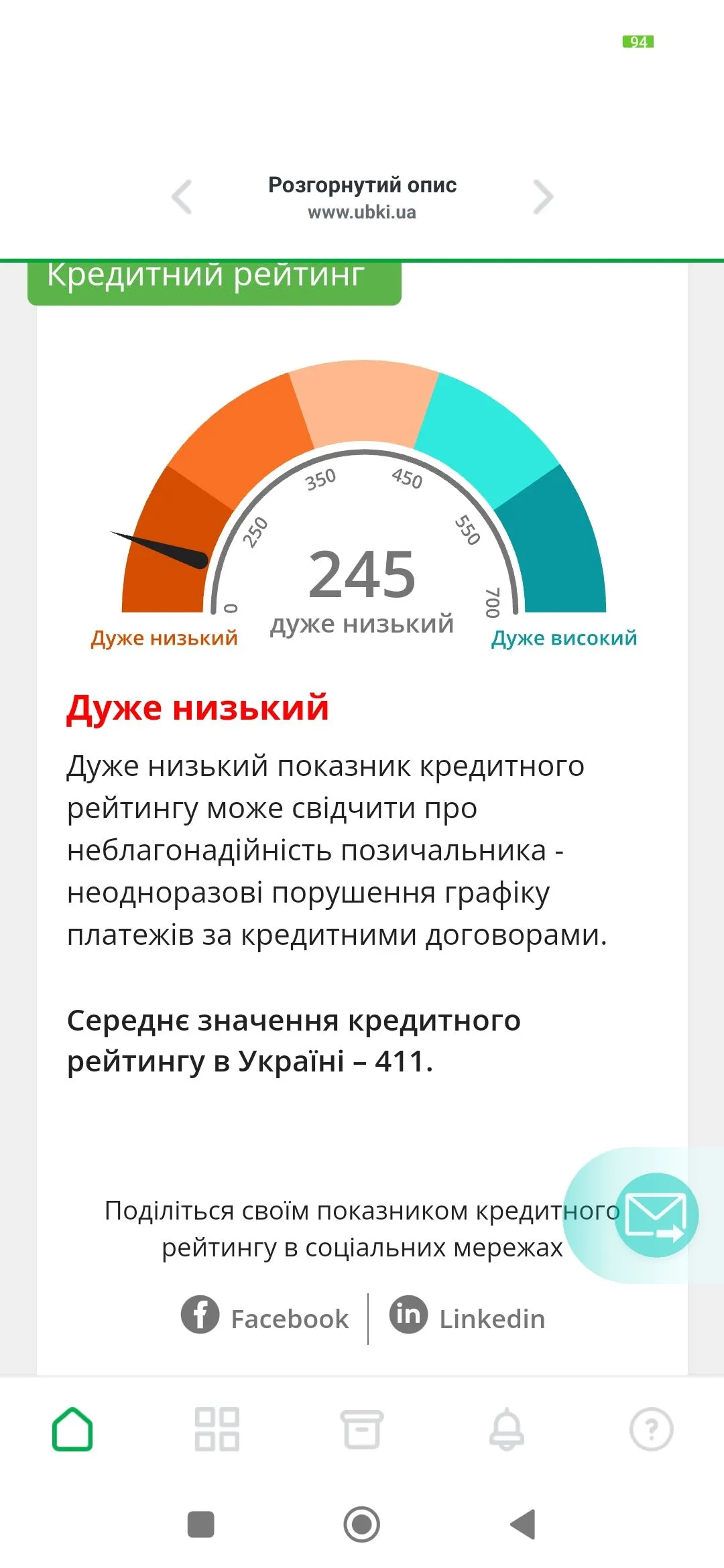
Task: Open the grid services tab
Action: click(x=217, y=1429)
